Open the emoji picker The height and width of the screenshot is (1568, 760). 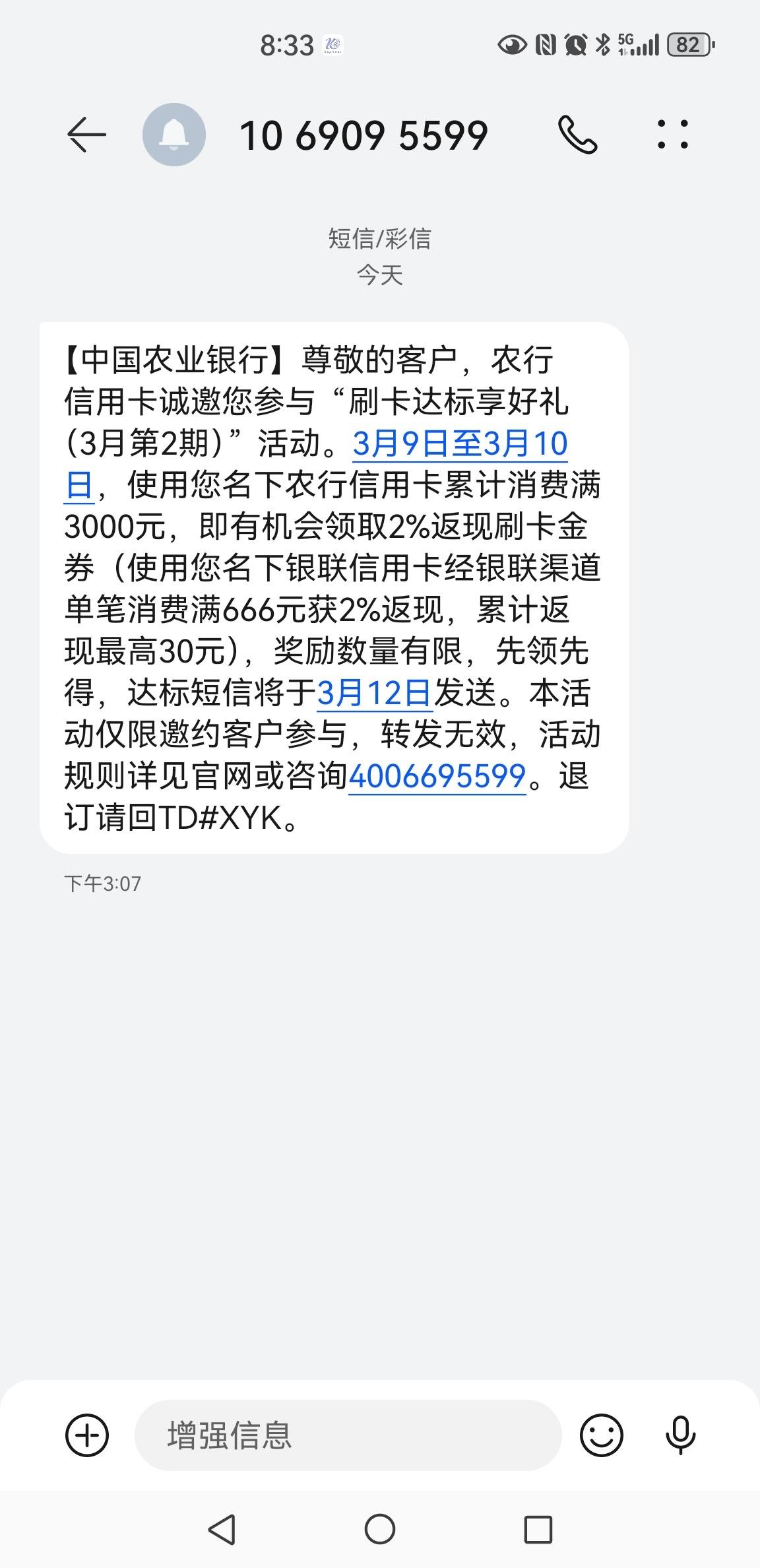[601, 1435]
